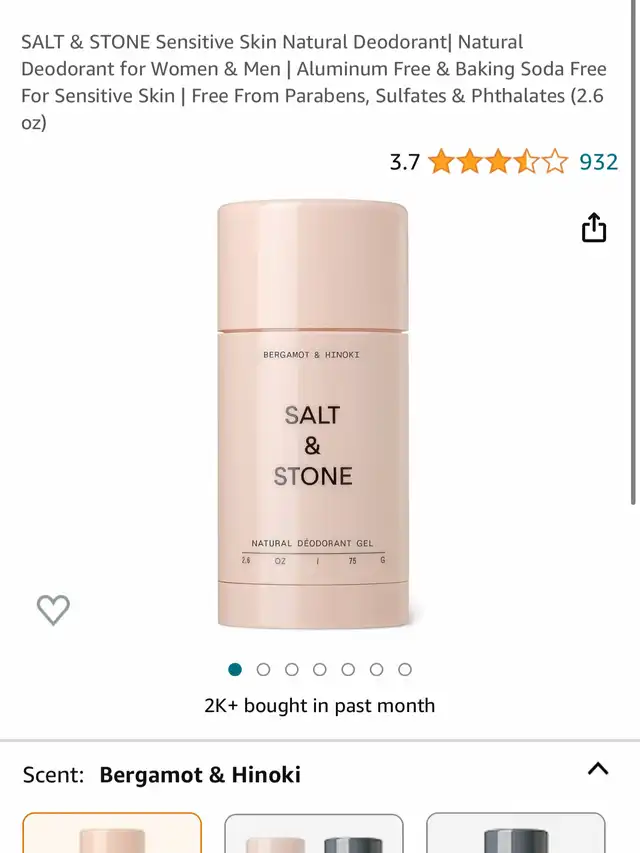640x853 pixels.
Task: Choose the third scent option tile
Action: (x=515, y=834)
